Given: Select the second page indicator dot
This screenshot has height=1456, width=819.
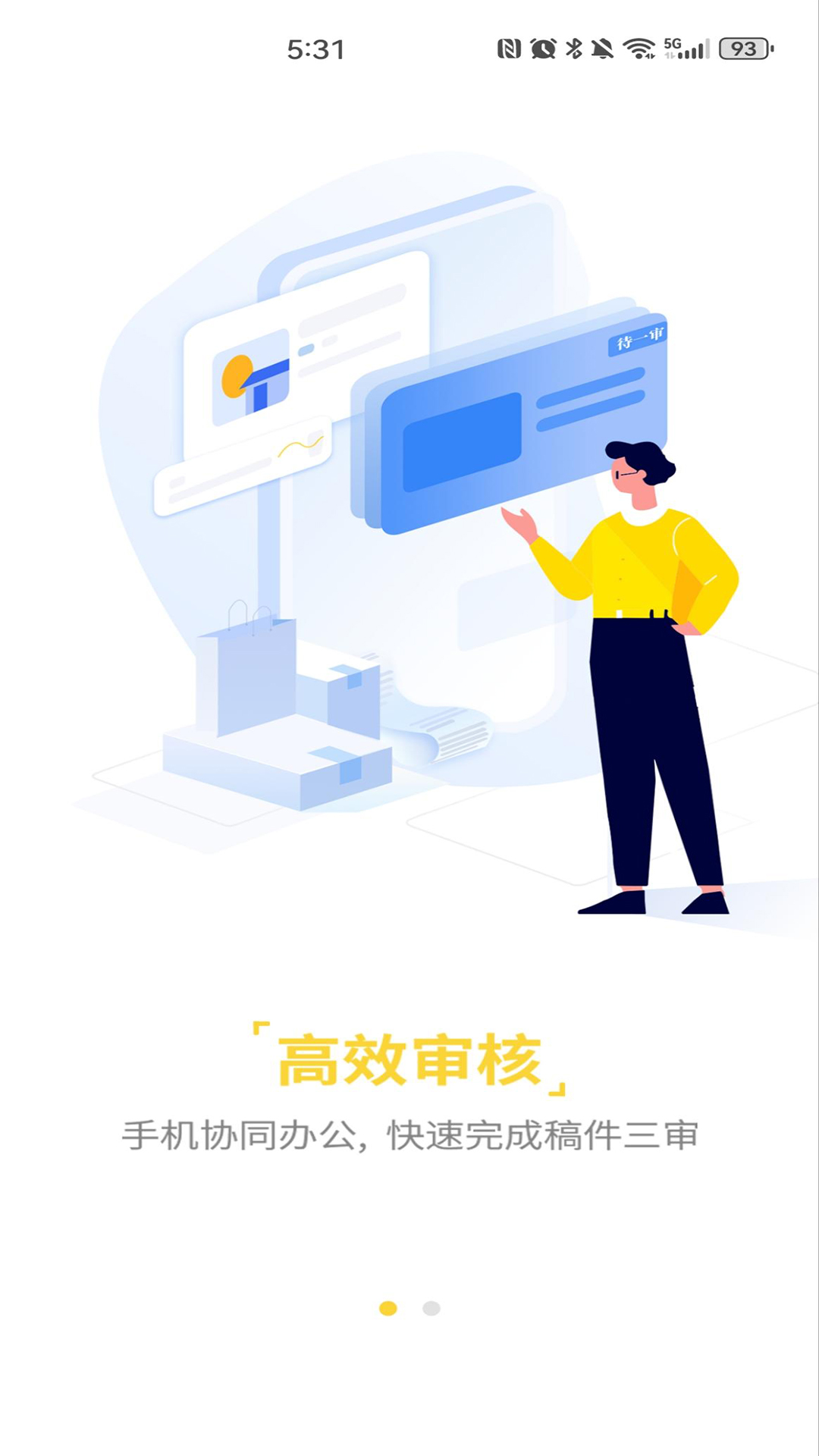Looking at the screenshot, I should [431, 1308].
